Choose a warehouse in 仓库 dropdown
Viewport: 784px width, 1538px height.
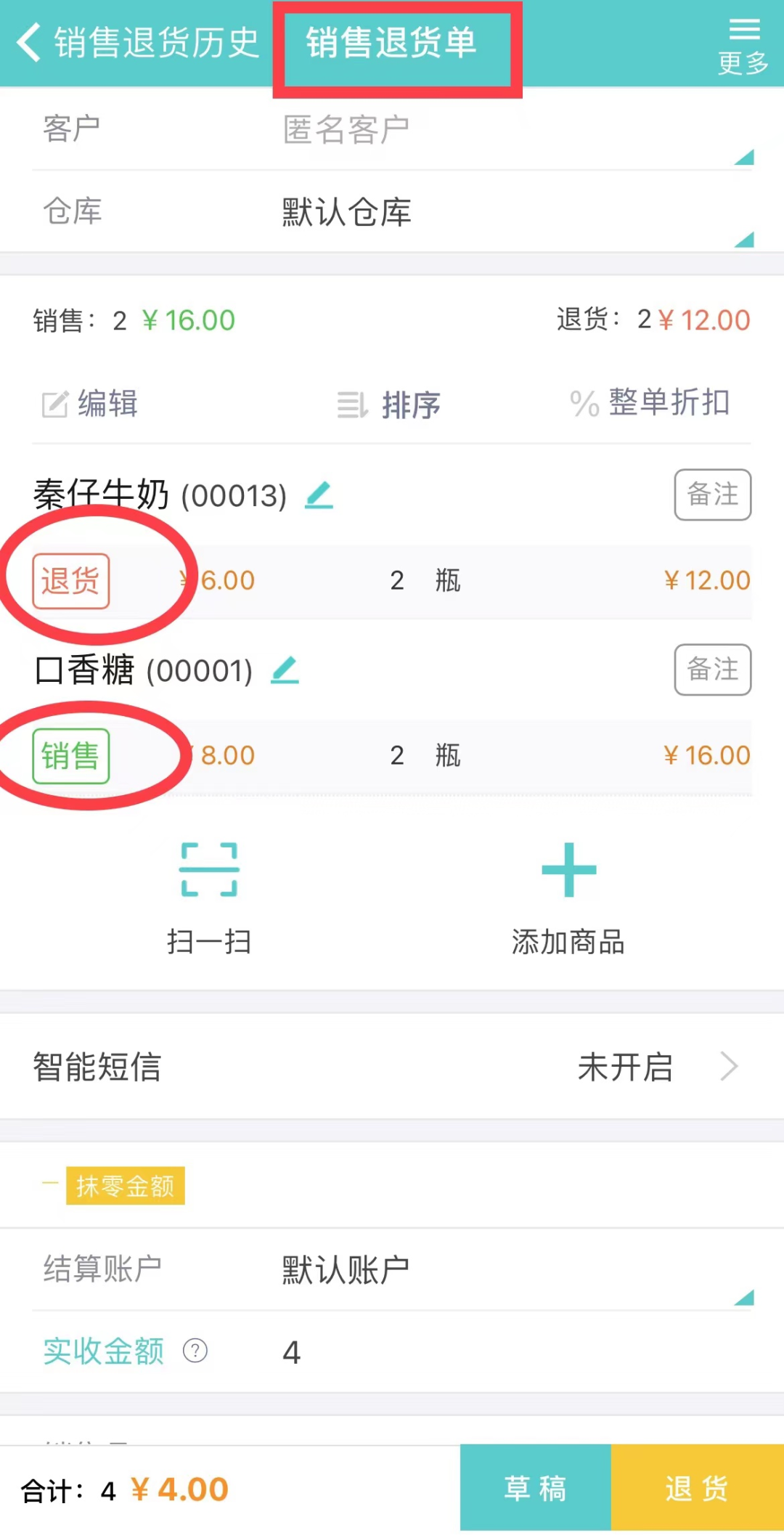point(392,212)
